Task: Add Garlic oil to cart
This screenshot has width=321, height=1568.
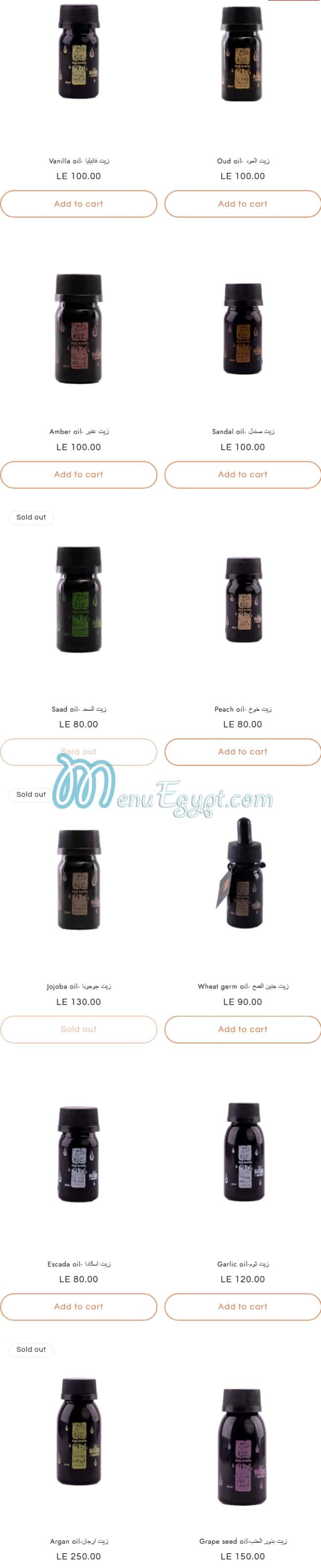Action: (x=242, y=1306)
